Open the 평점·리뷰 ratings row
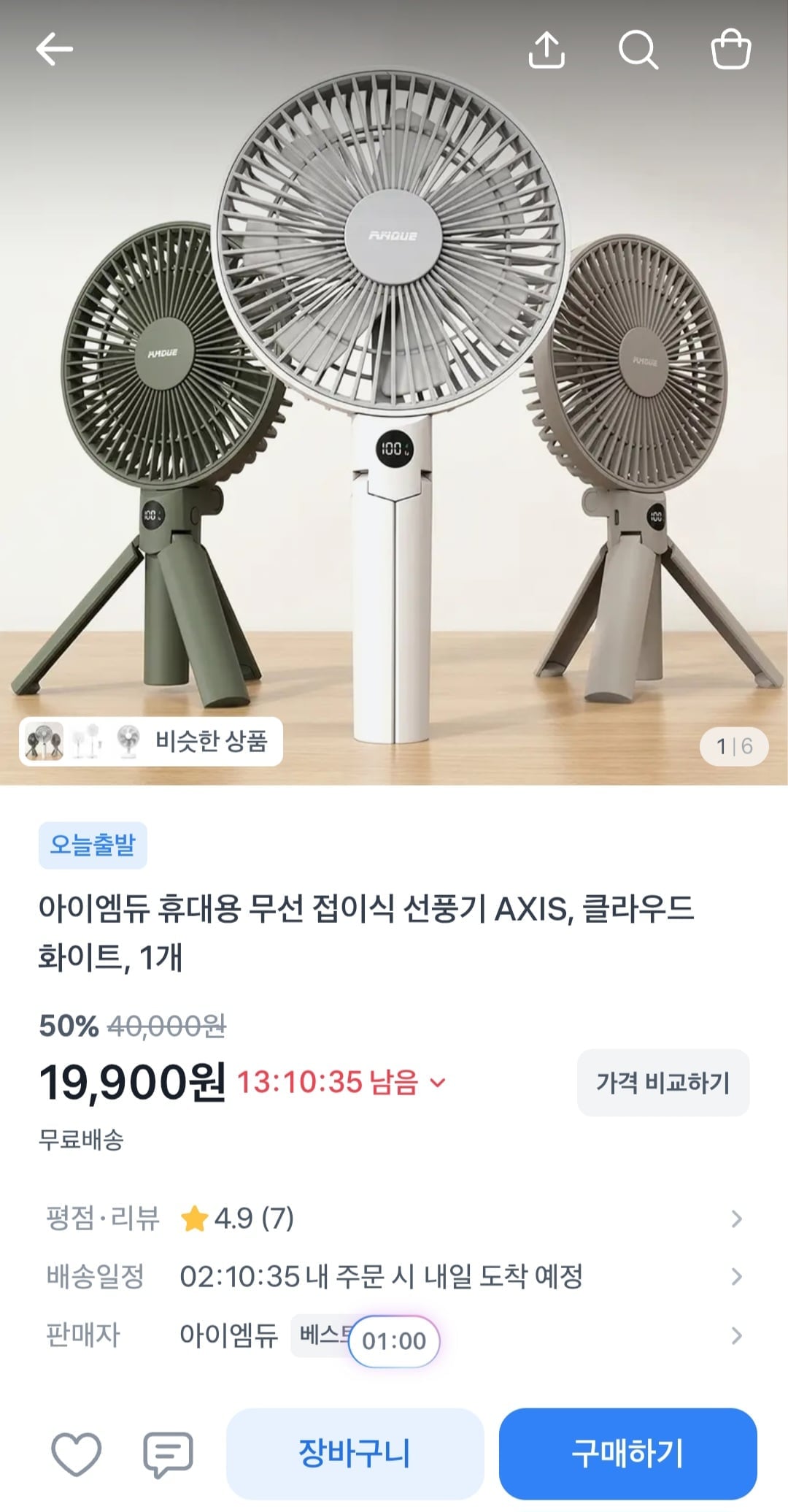 [394, 1219]
